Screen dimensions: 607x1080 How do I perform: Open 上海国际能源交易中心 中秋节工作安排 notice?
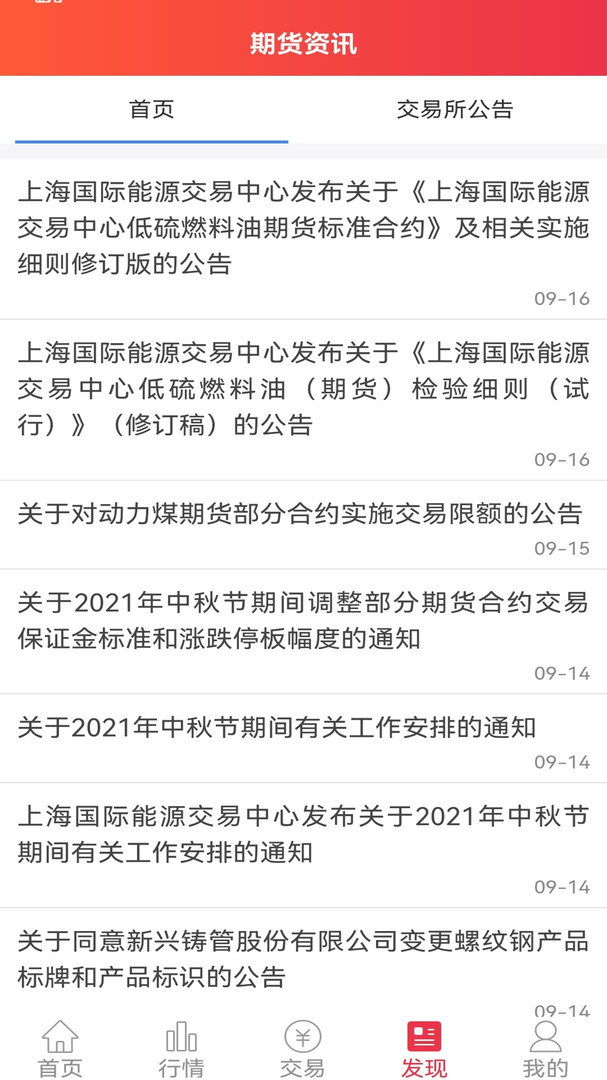303,845
